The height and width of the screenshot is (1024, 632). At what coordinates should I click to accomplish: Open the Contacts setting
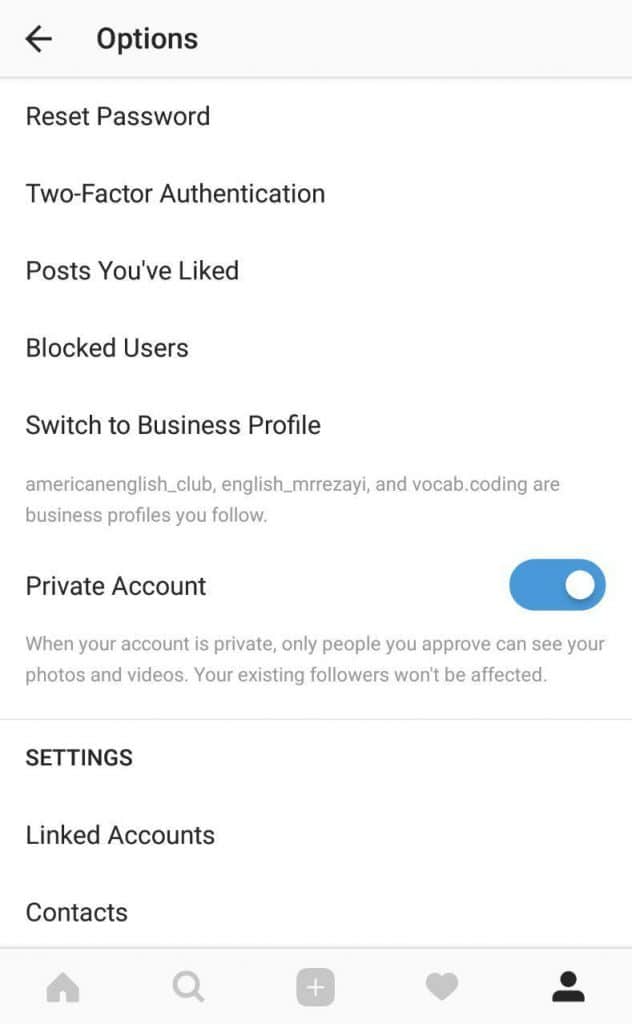[x=316, y=912]
